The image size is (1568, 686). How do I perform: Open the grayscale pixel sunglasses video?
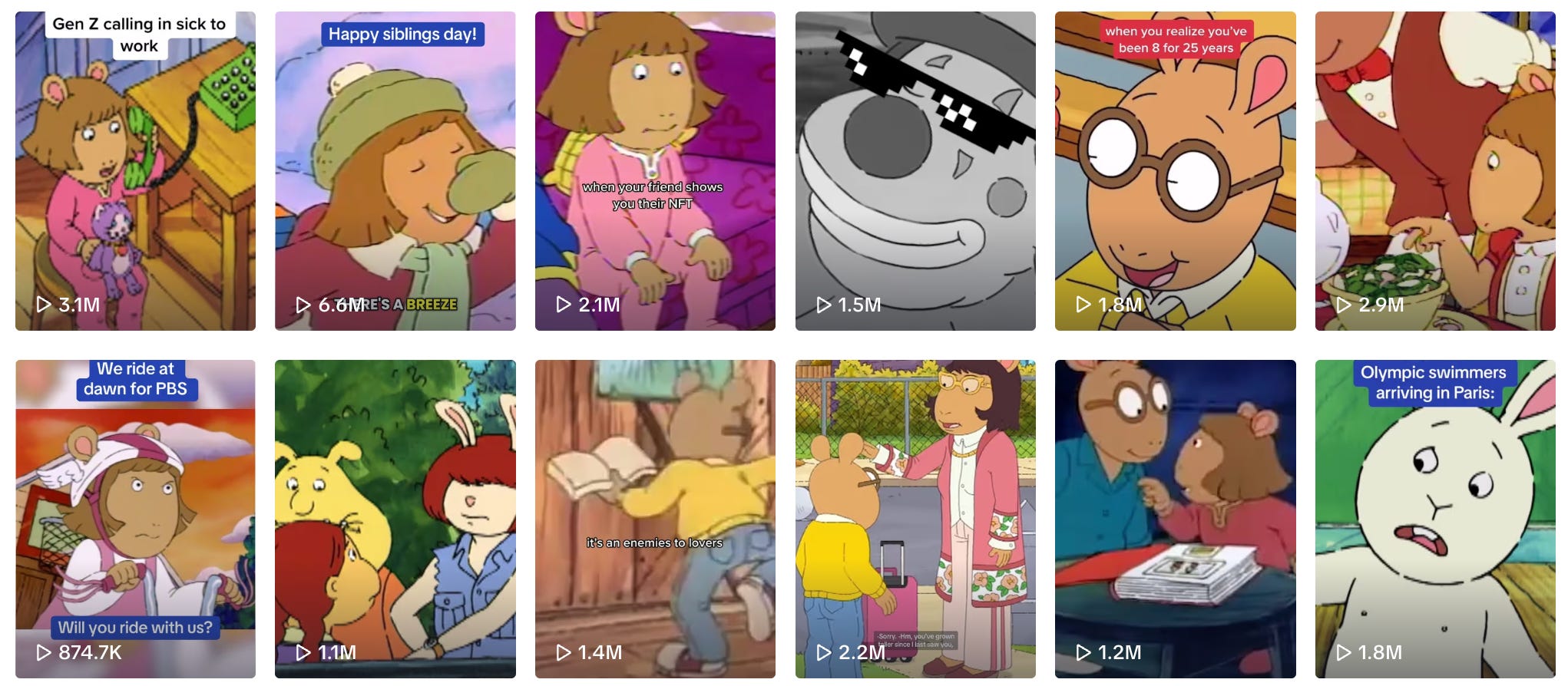[x=915, y=171]
